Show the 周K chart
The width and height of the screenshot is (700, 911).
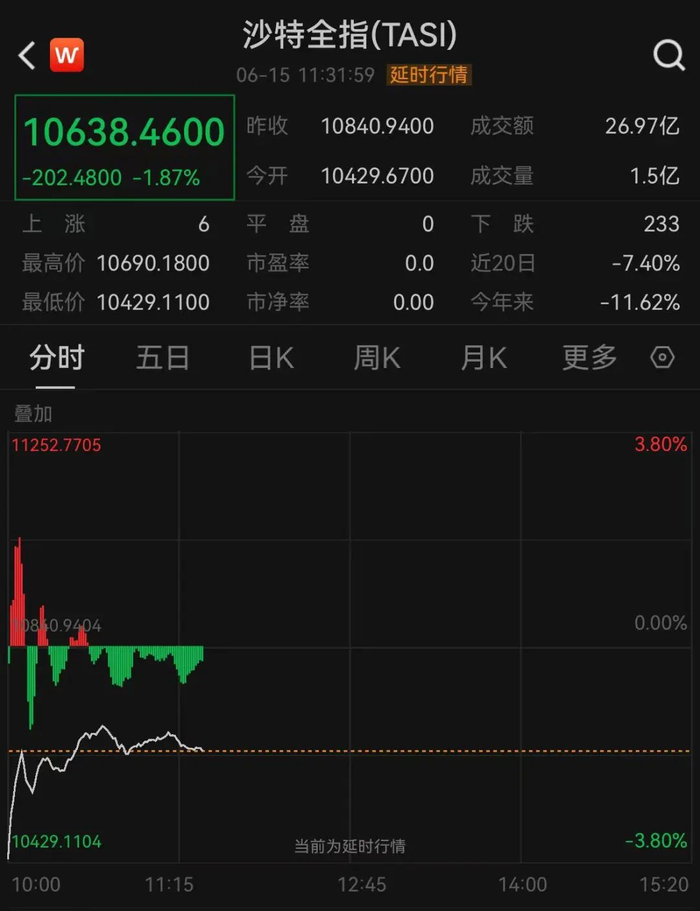click(x=377, y=358)
